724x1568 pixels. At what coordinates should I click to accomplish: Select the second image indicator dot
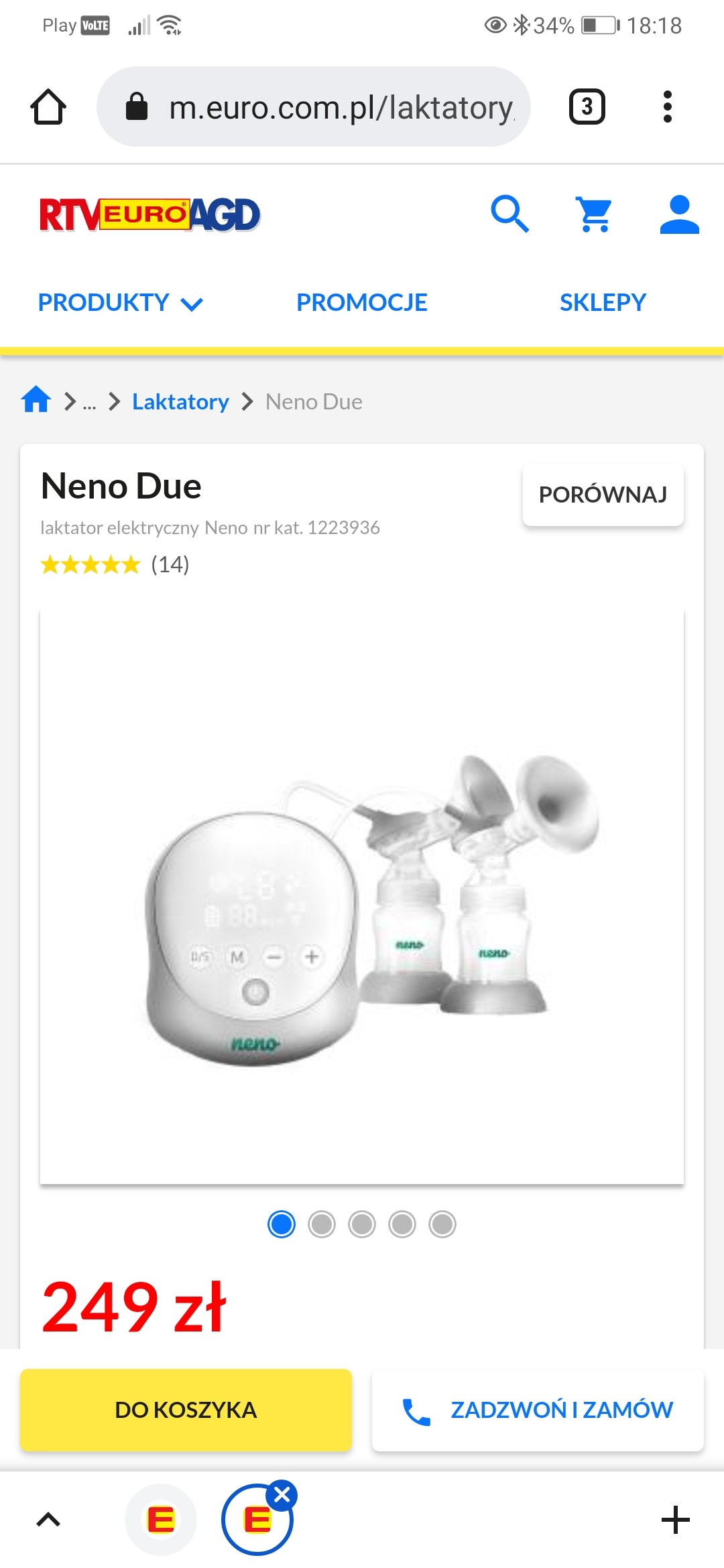322,1224
